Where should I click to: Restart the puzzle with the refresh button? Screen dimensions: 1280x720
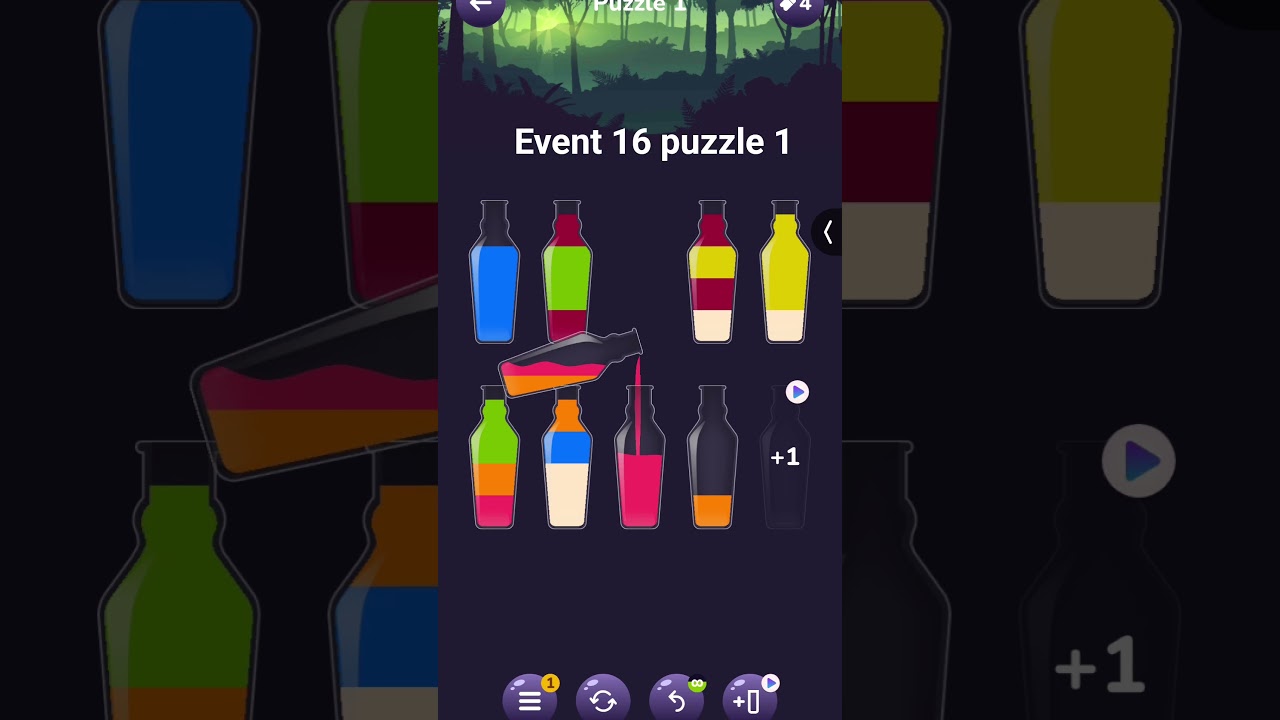pos(603,699)
